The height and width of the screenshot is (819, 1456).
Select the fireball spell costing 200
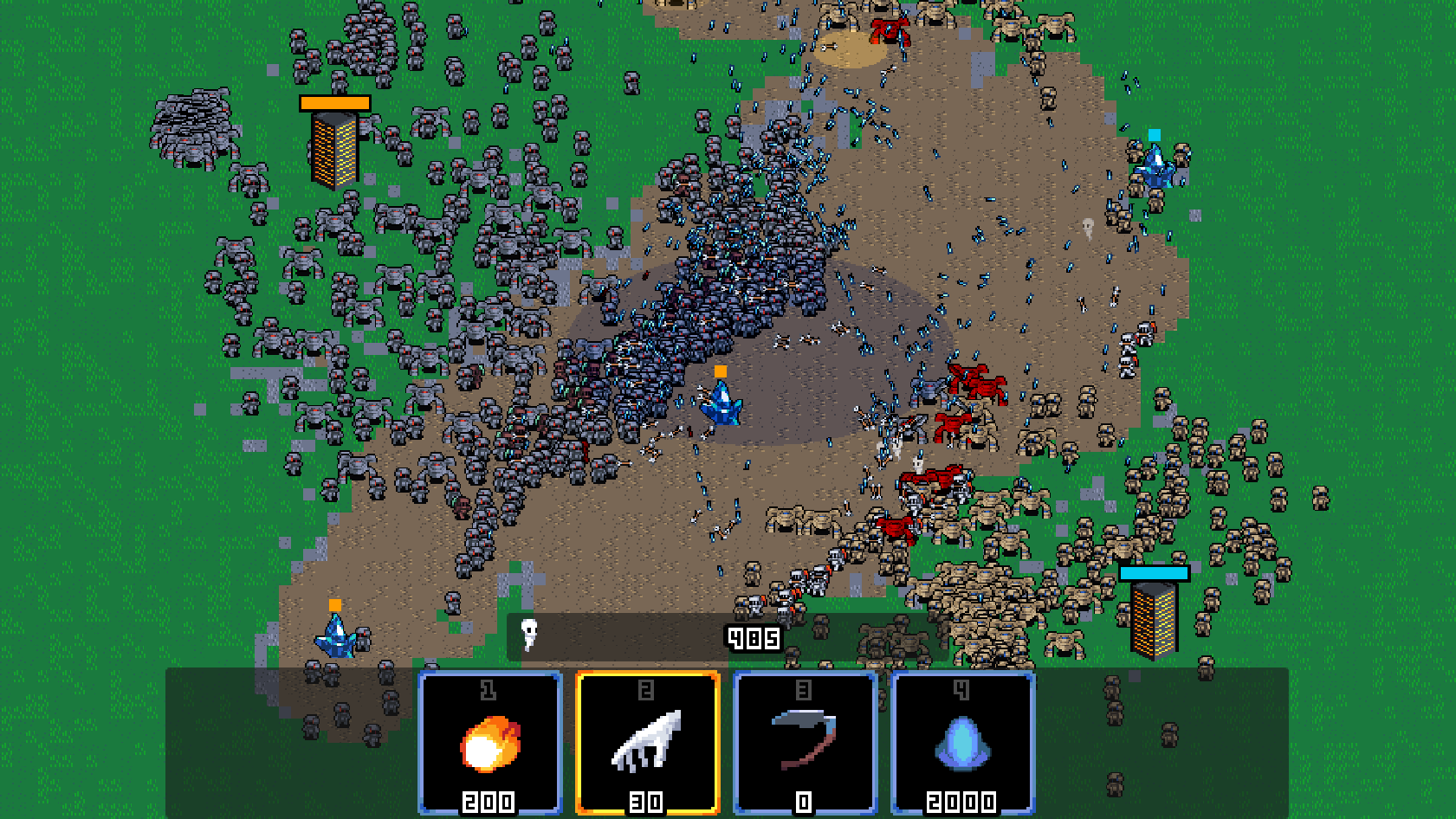pyautogui.click(x=490, y=743)
